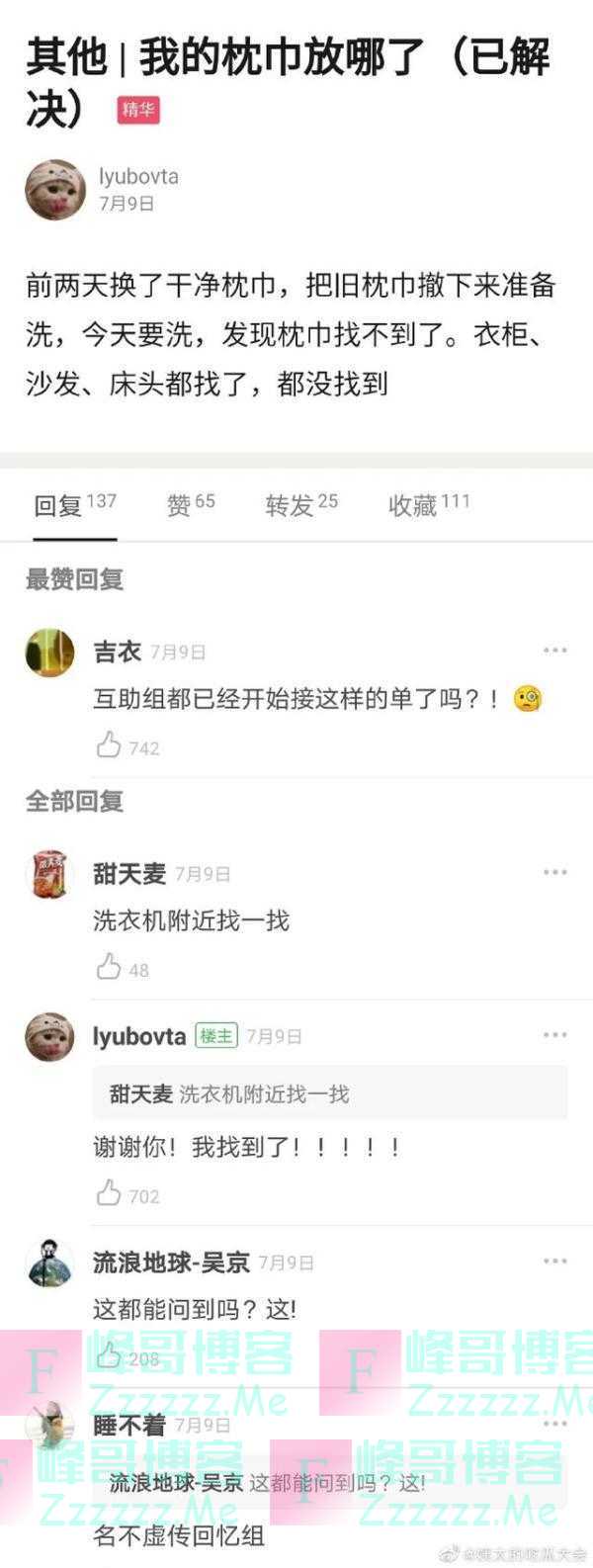Switch to the 转发 25 tab
The width and height of the screenshot is (593, 1568).
click(x=300, y=504)
